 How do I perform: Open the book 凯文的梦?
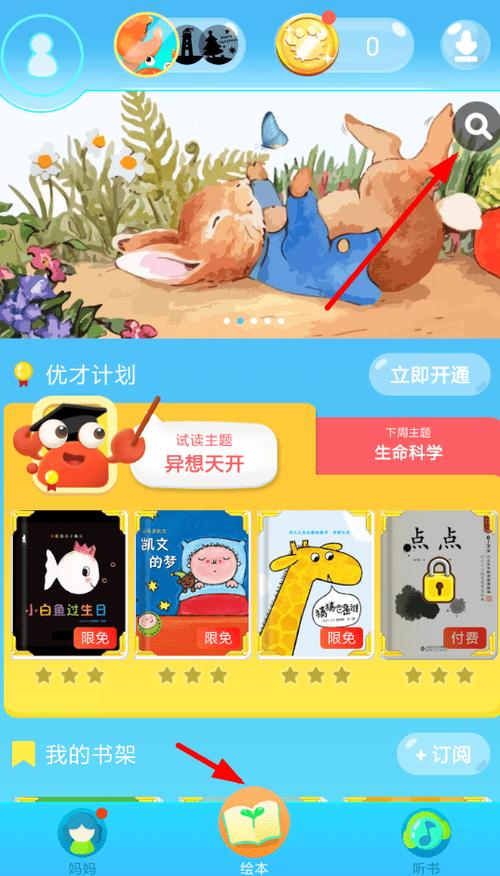(192, 584)
